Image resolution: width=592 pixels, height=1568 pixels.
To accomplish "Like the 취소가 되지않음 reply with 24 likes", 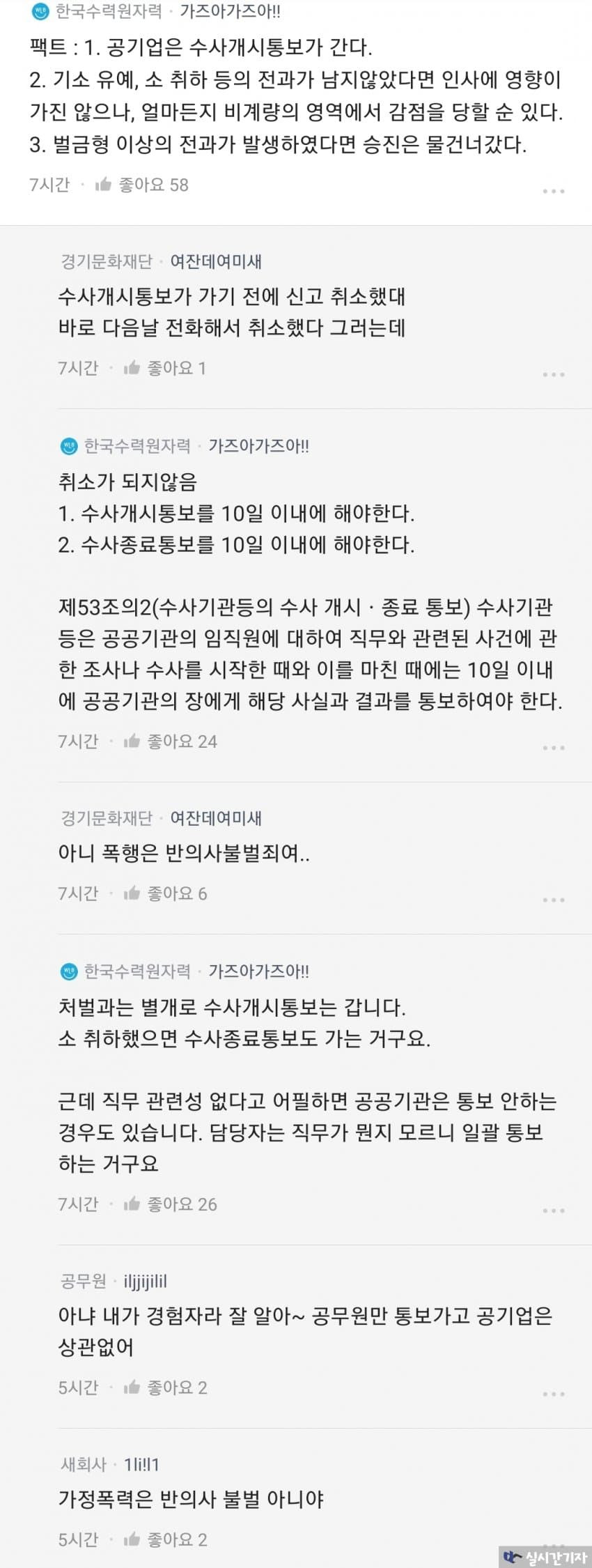I will pyautogui.click(x=132, y=741).
